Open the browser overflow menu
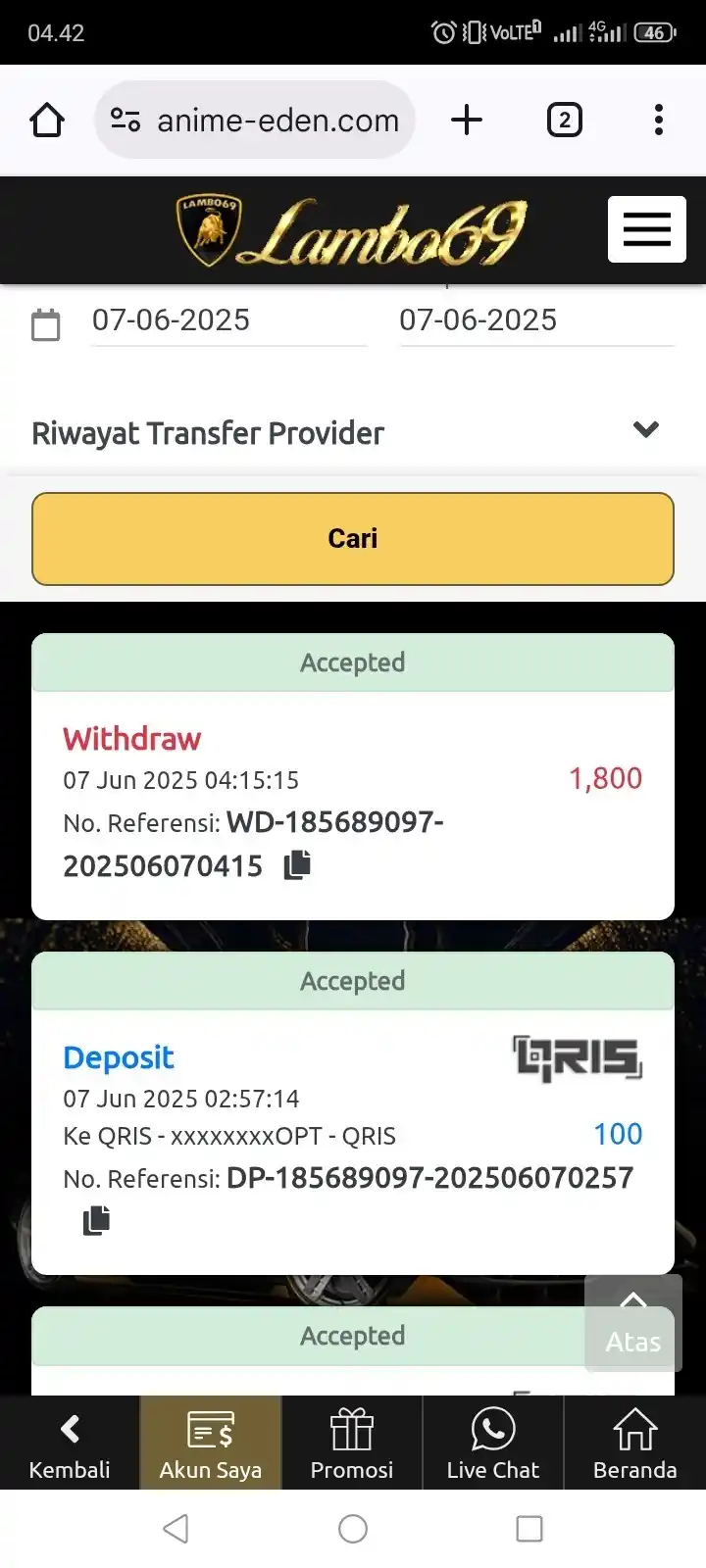The height and width of the screenshot is (1568, 706). click(658, 121)
